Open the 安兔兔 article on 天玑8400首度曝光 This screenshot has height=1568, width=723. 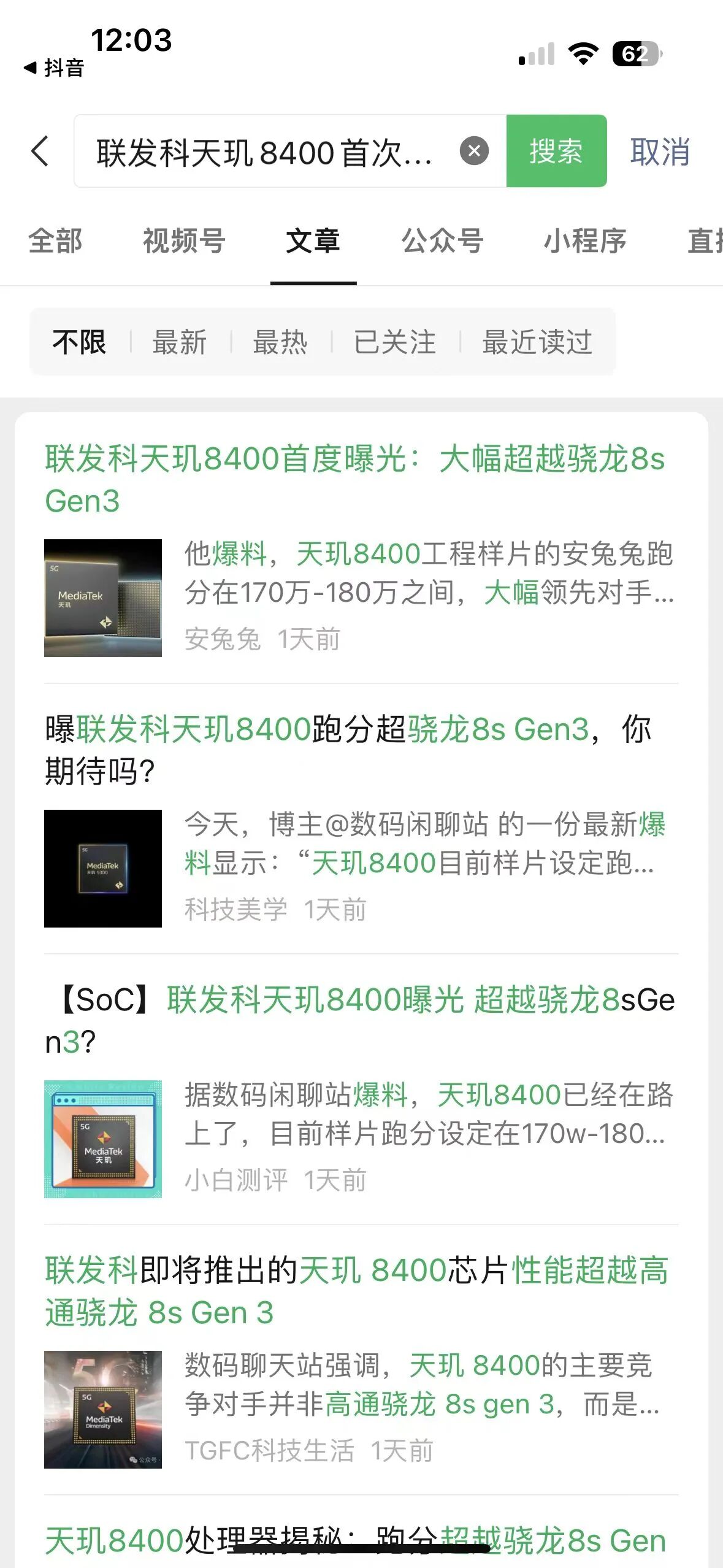point(356,480)
